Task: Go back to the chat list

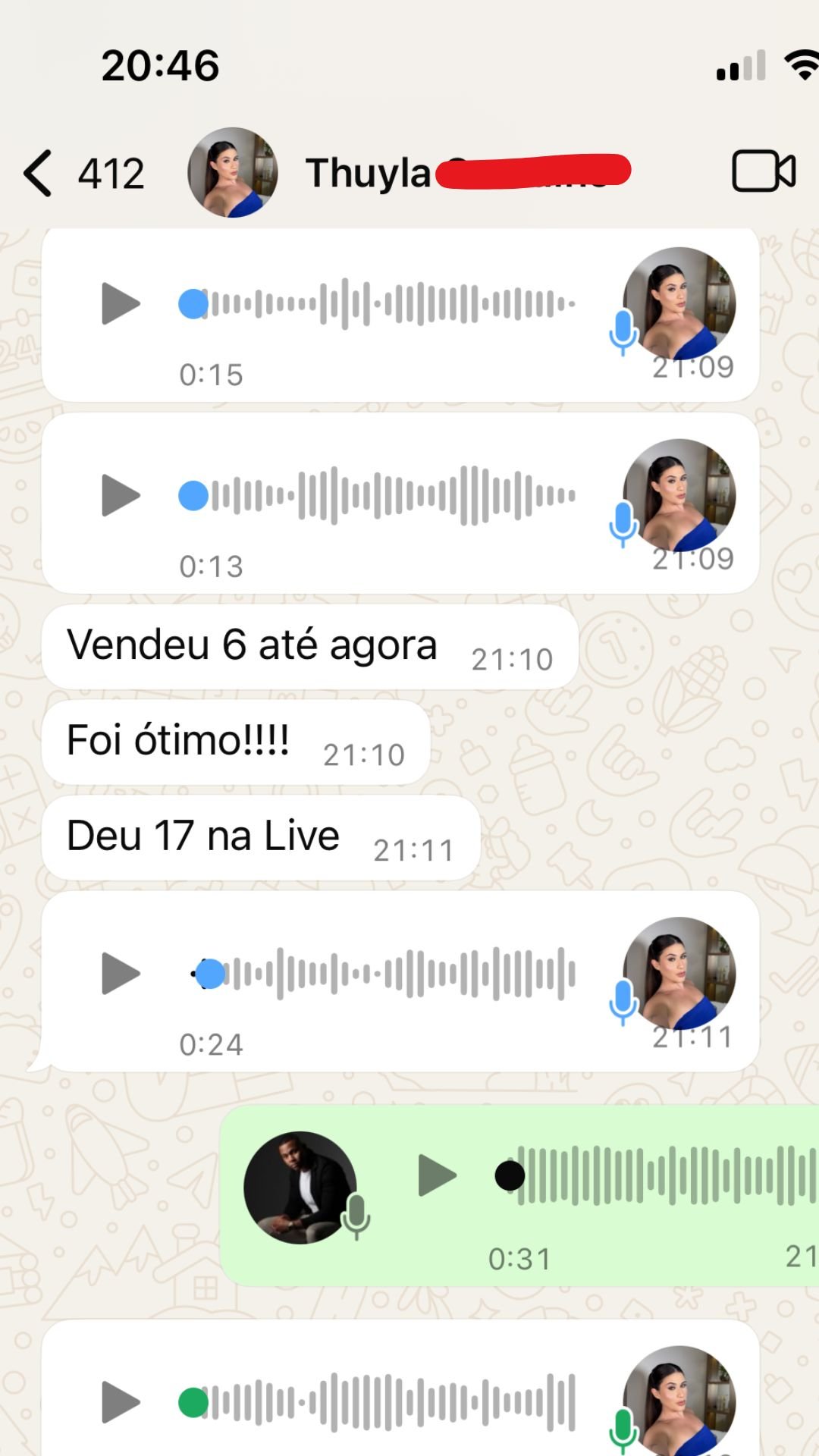Action: (39, 173)
